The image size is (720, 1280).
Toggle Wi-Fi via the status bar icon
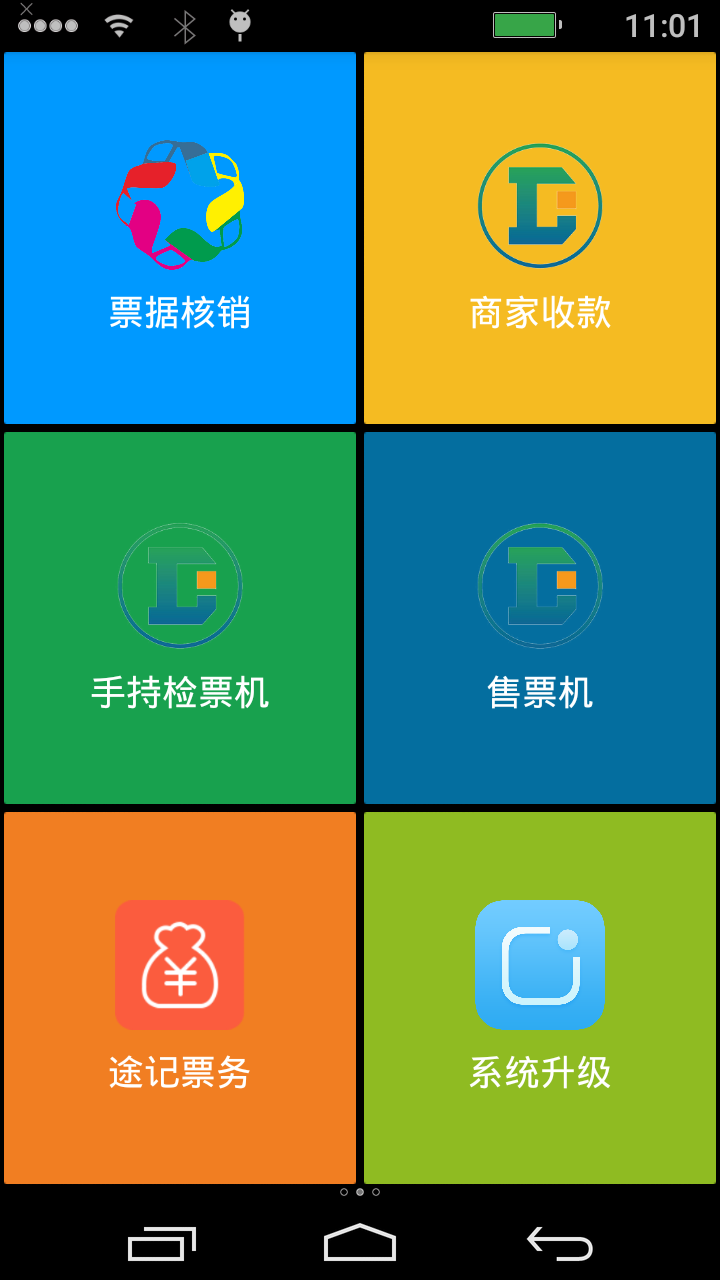[x=118, y=24]
